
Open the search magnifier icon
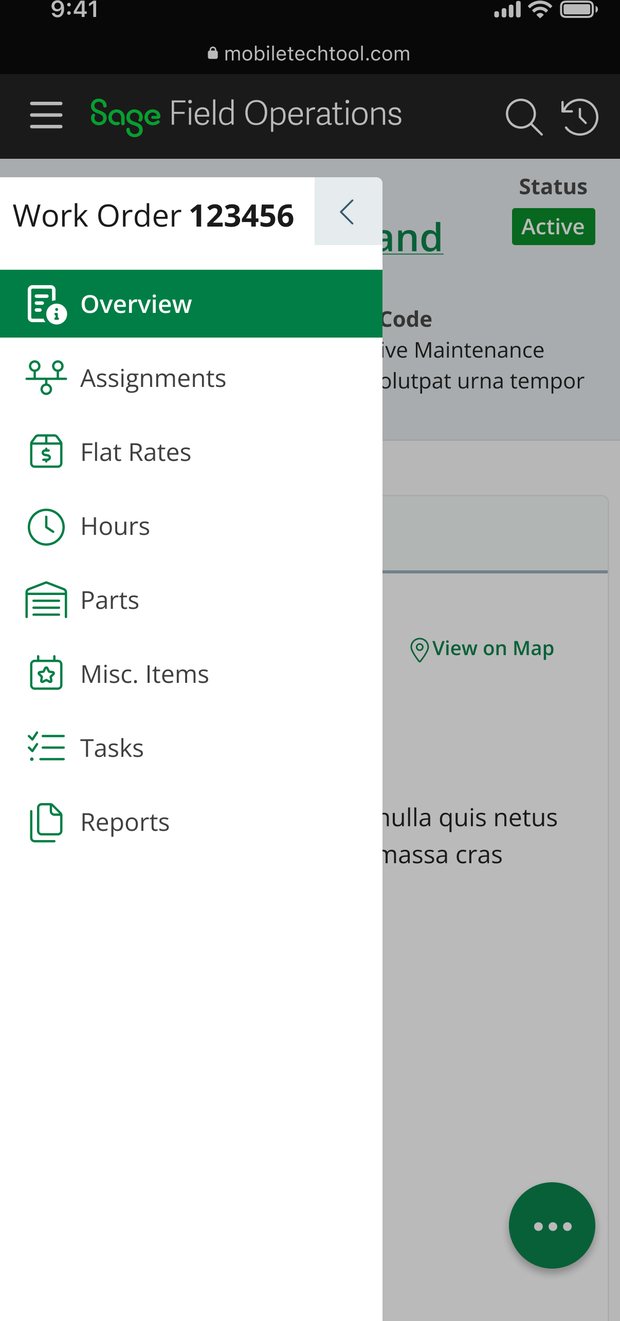point(523,117)
